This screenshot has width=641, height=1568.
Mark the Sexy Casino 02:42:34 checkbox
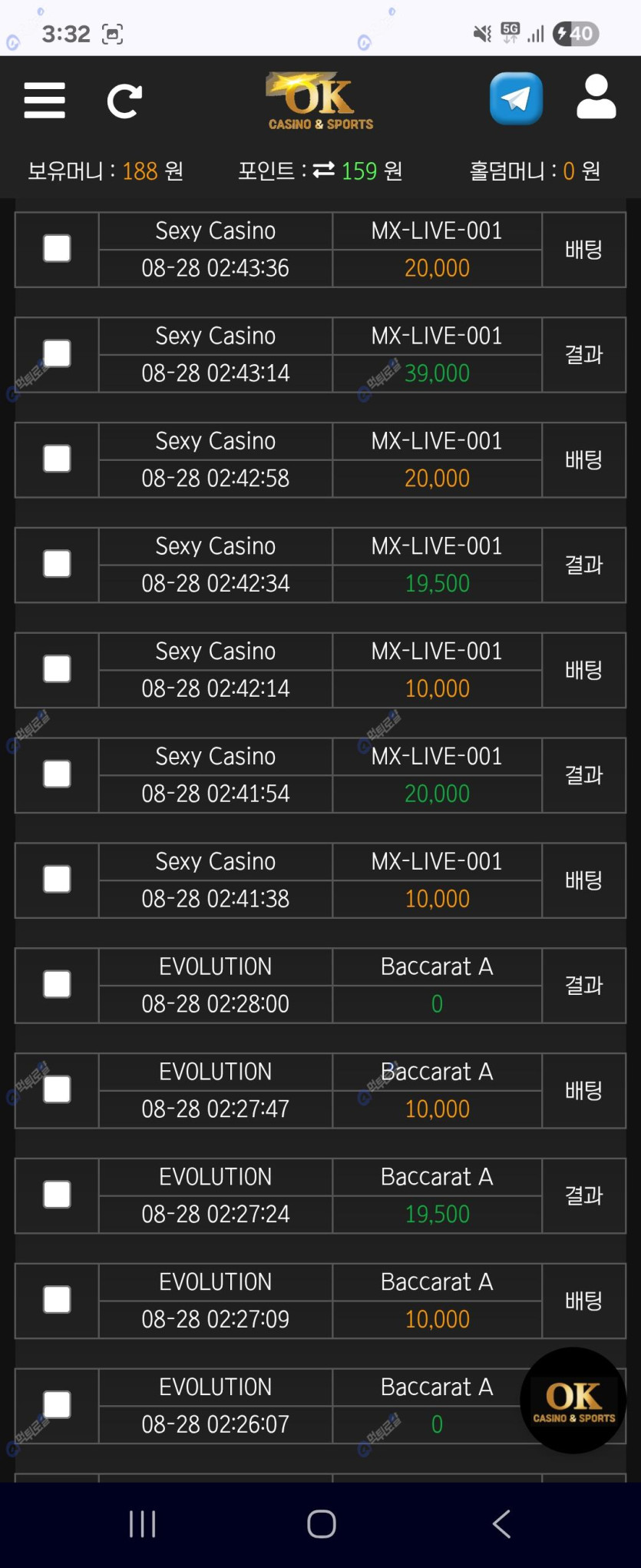pyautogui.click(x=57, y=564)
